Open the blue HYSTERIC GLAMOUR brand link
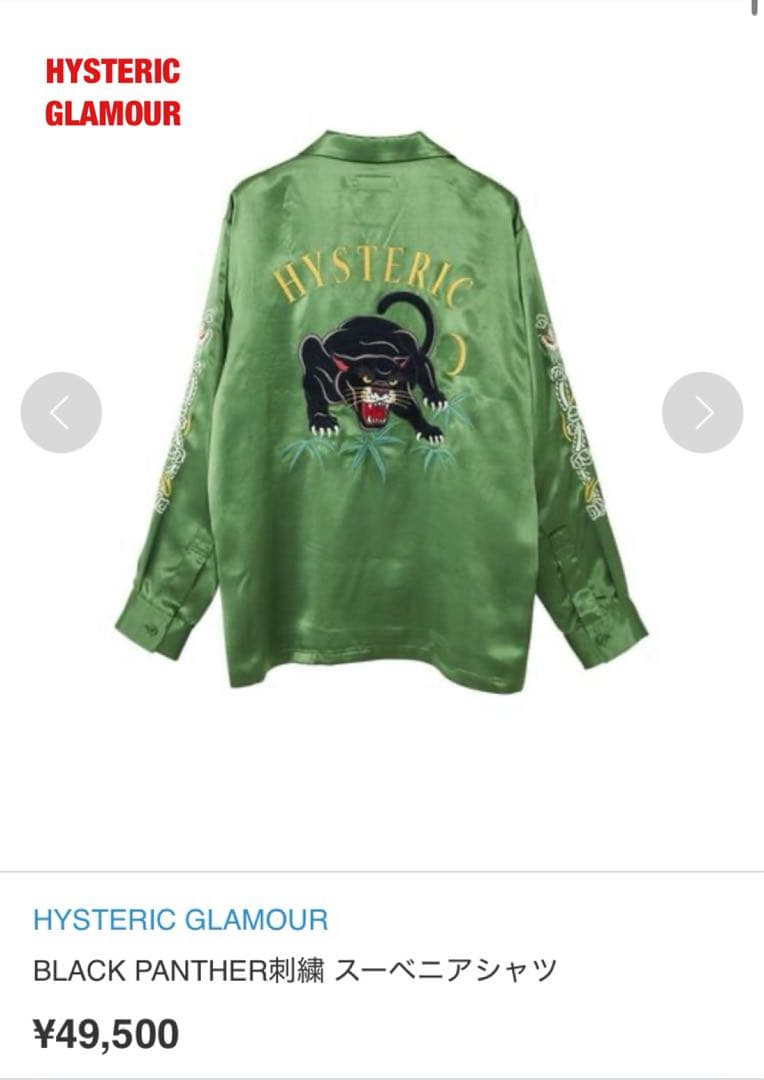 coord(180,920)
